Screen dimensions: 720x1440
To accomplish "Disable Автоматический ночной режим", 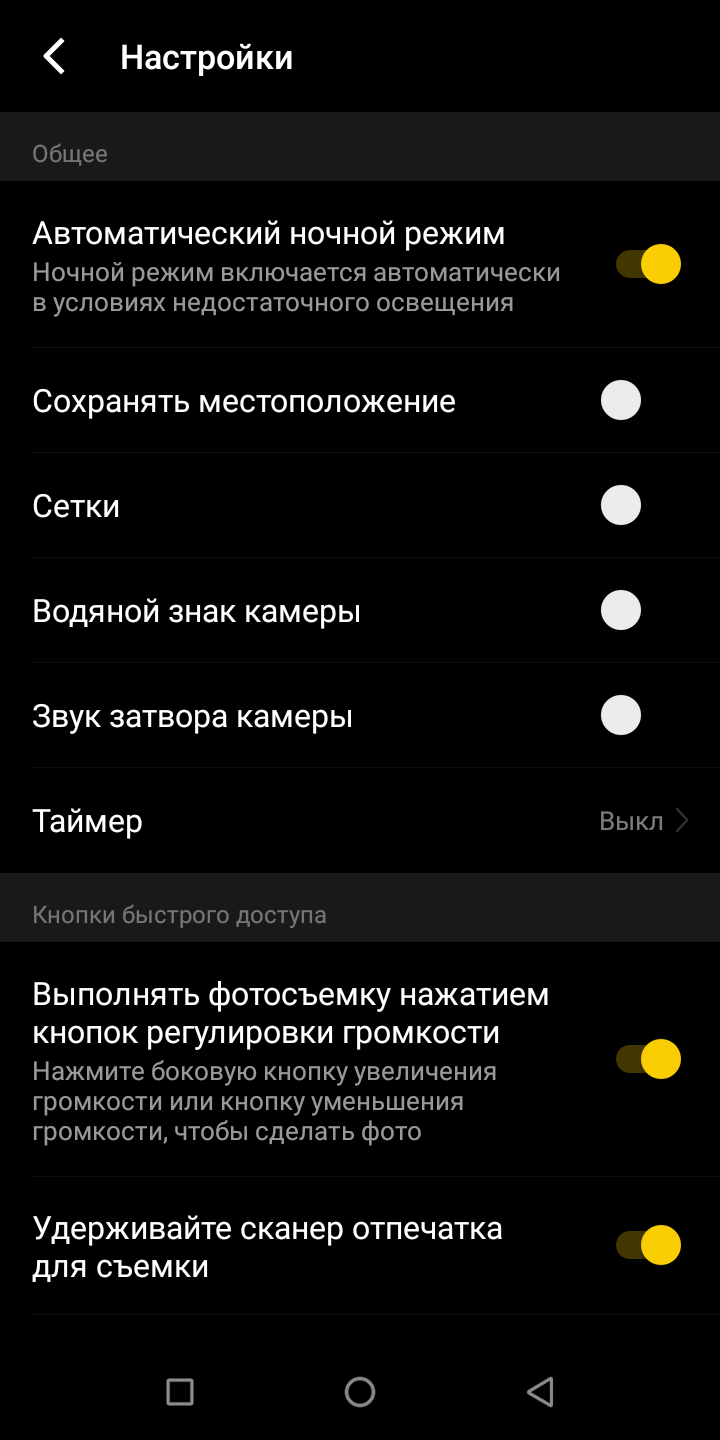I will point(648,265).
